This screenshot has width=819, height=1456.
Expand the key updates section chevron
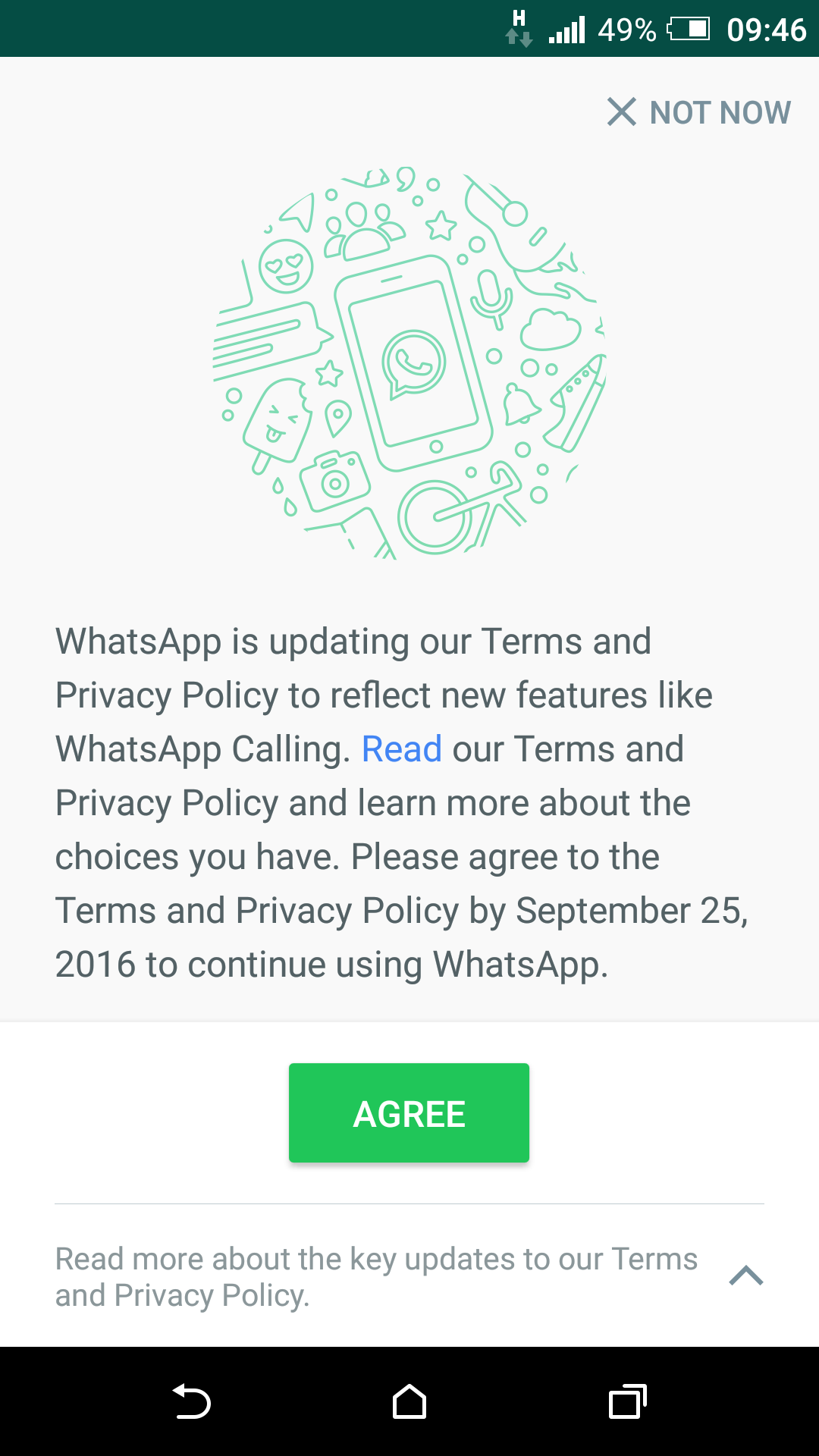point(745,1276)
